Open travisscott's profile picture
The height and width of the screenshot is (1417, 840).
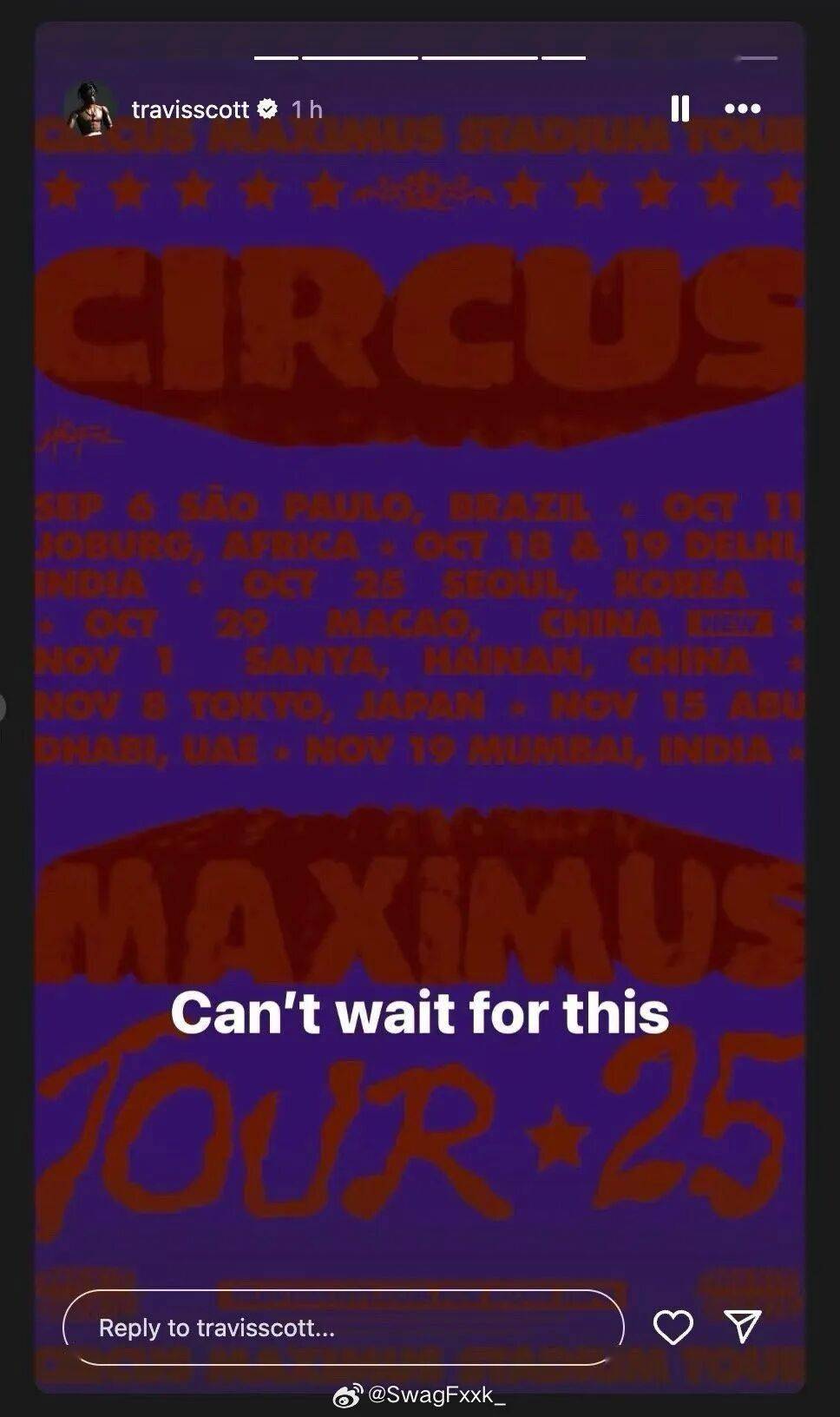pos(90,109)
